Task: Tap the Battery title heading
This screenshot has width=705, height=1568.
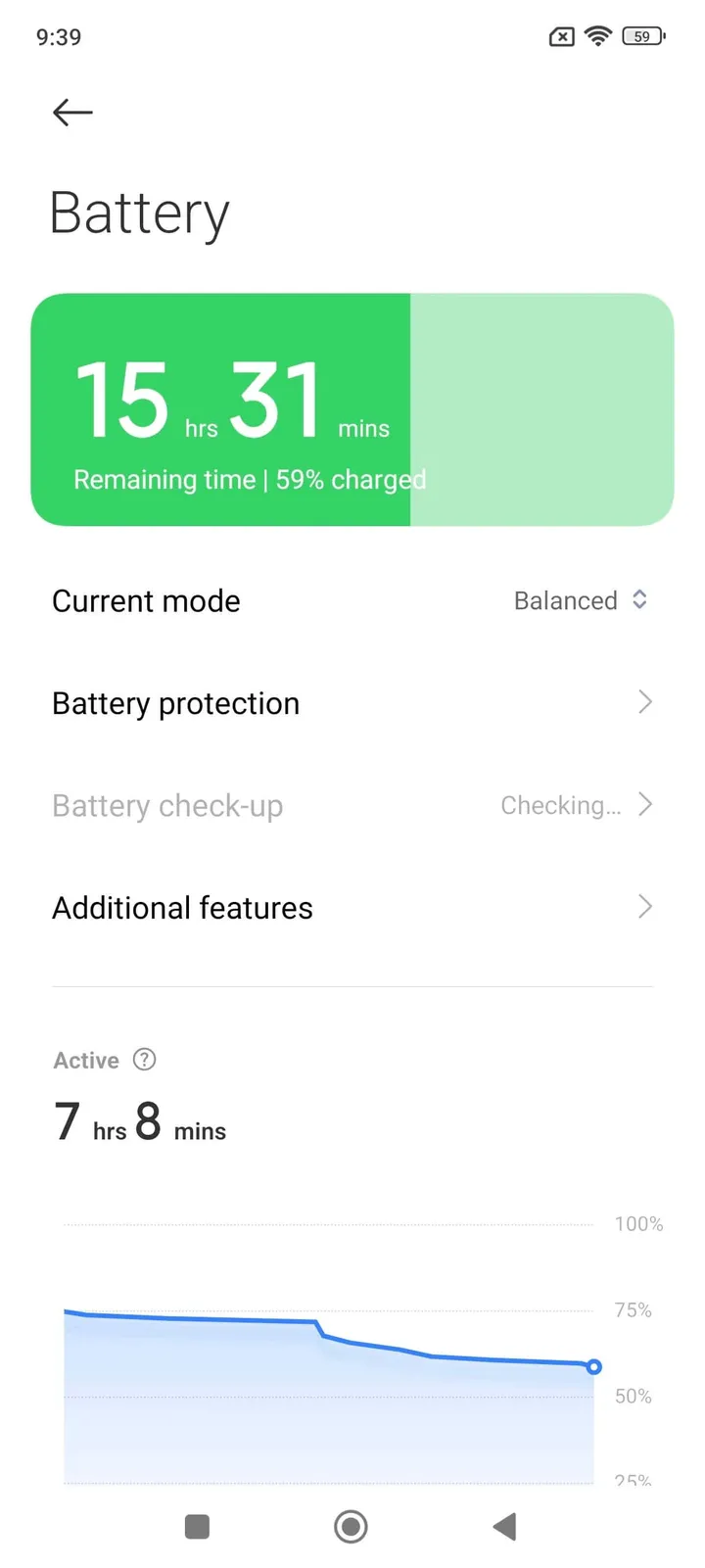Action: click(x=138, y=214)
